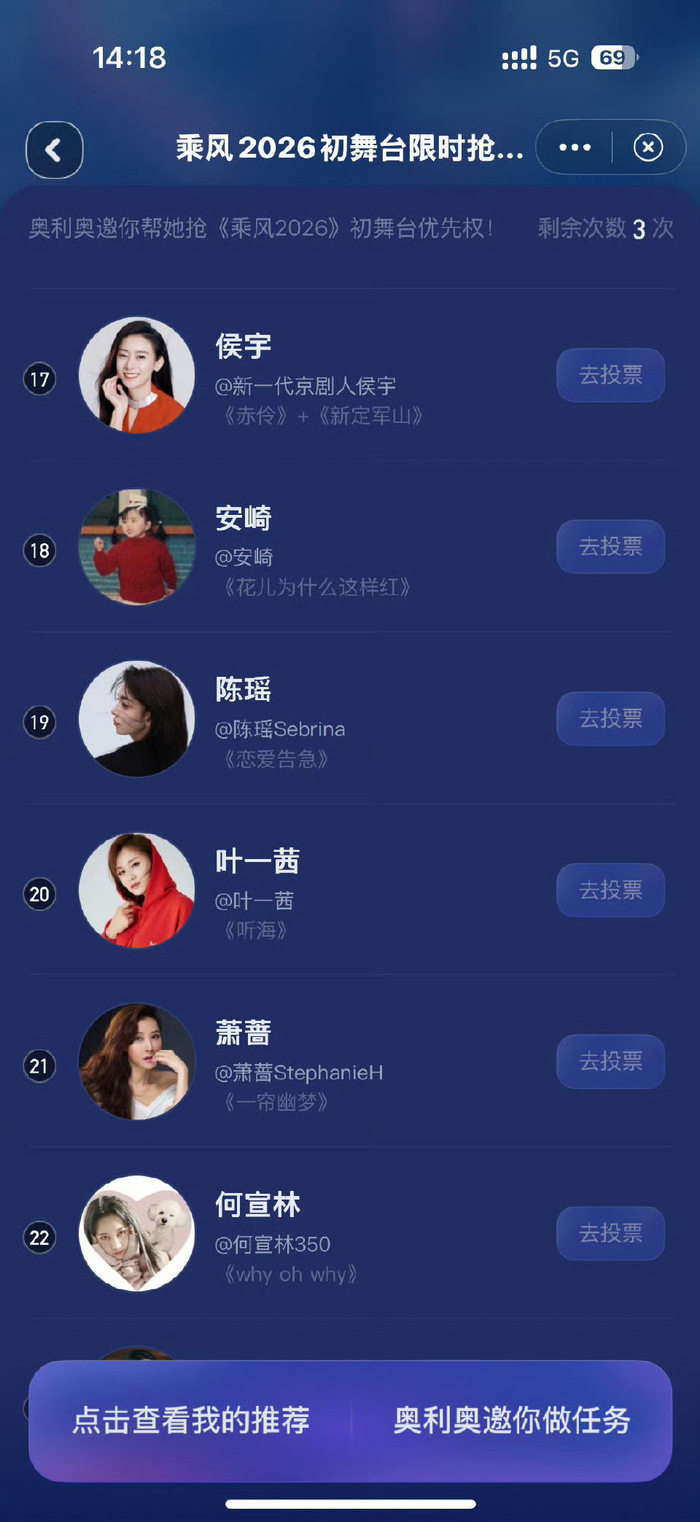Open 陈瑶's avatar picture

137,718
